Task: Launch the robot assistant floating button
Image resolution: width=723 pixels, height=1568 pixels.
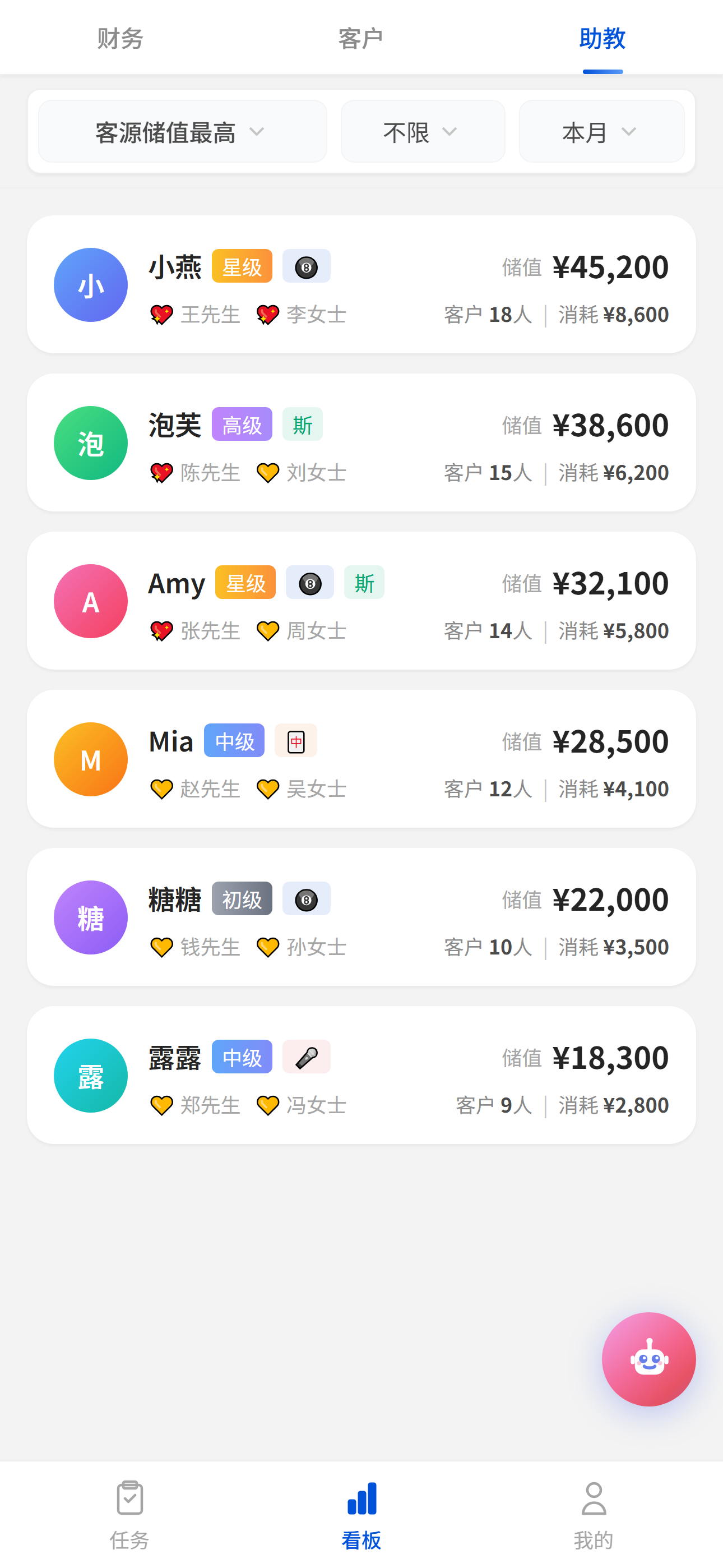Action: tap(648, 1359)
